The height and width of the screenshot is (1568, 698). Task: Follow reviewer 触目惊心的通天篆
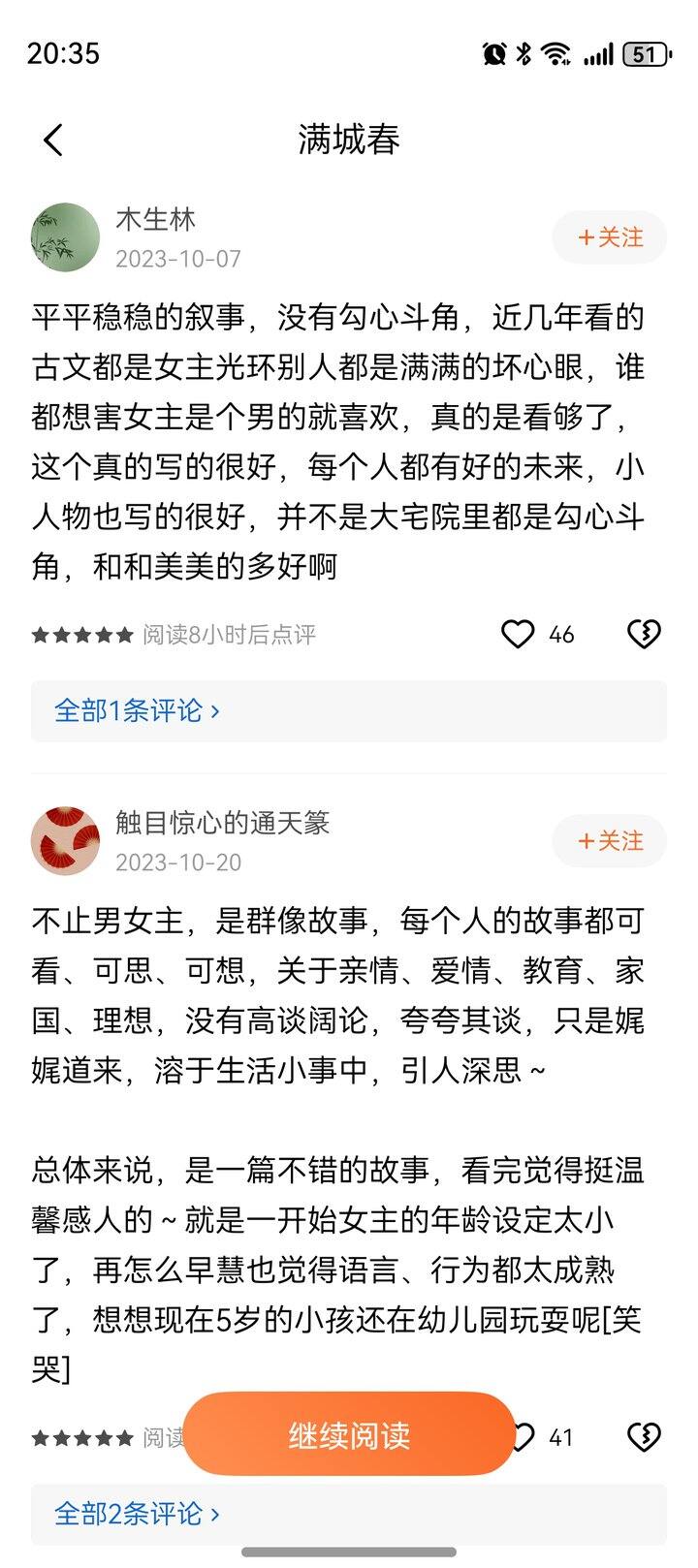point(610,840)
